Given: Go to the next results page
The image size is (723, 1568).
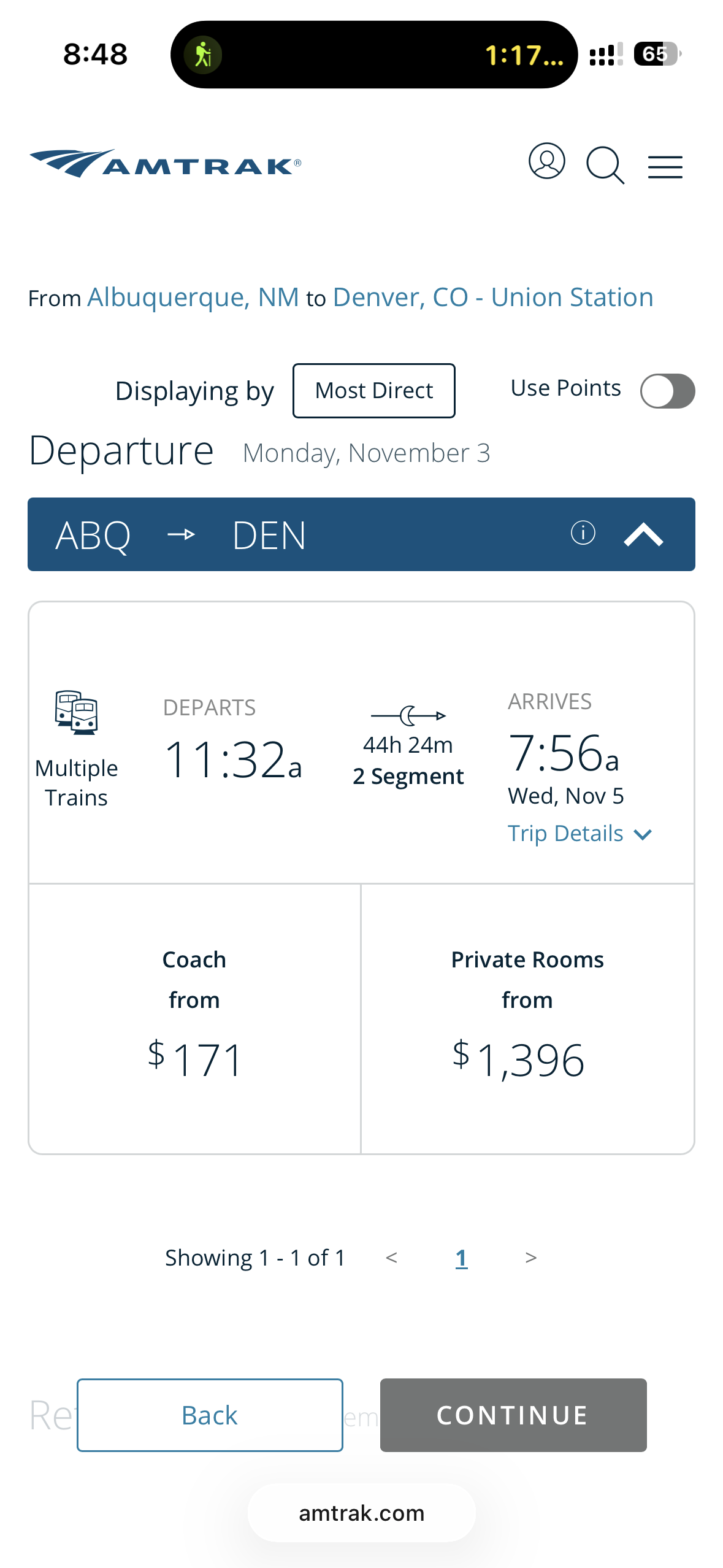Looking at the screenshot, I should (x=530, y=1258).
